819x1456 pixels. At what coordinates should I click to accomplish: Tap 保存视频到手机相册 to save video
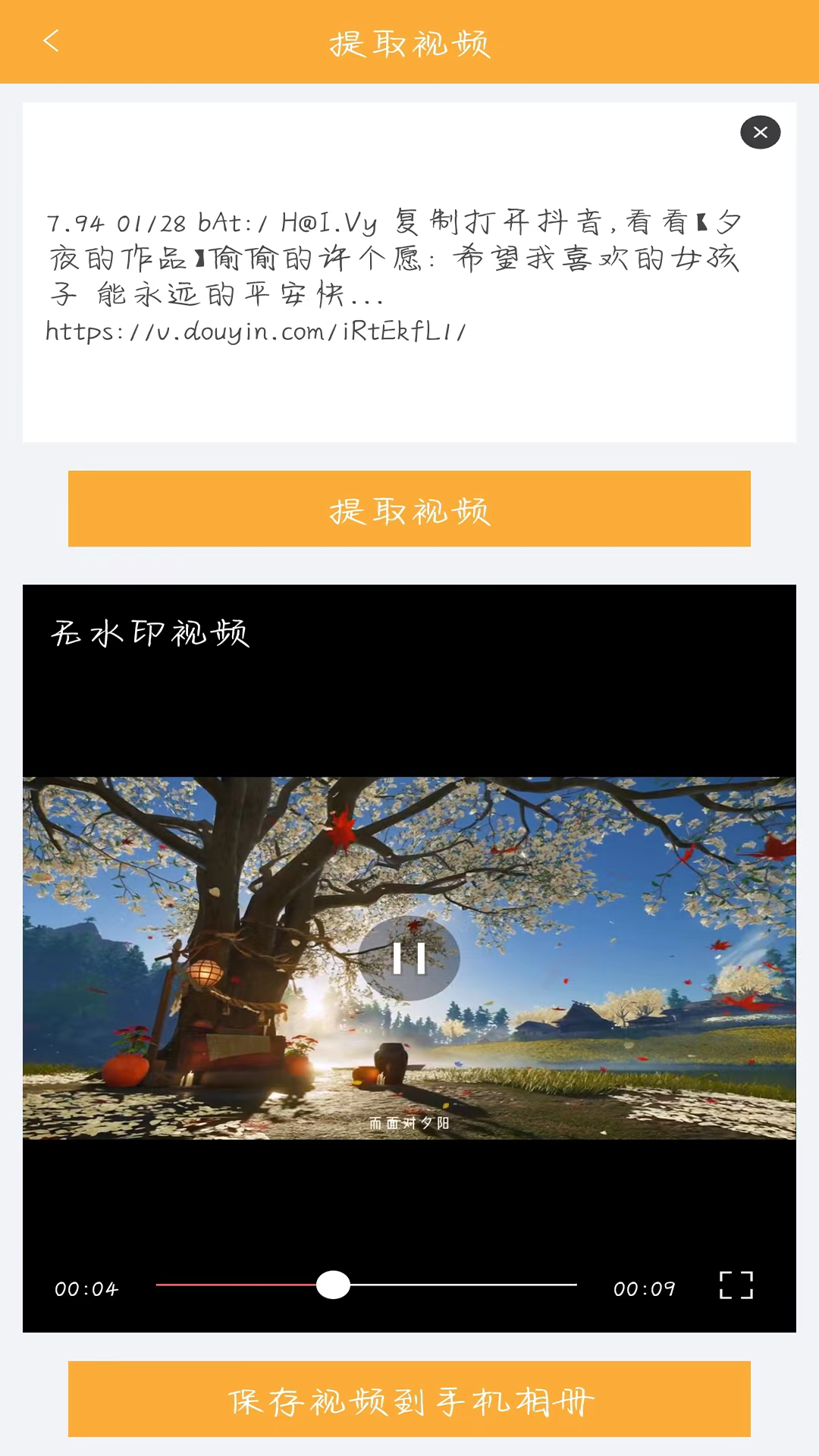pos(409,1399)
